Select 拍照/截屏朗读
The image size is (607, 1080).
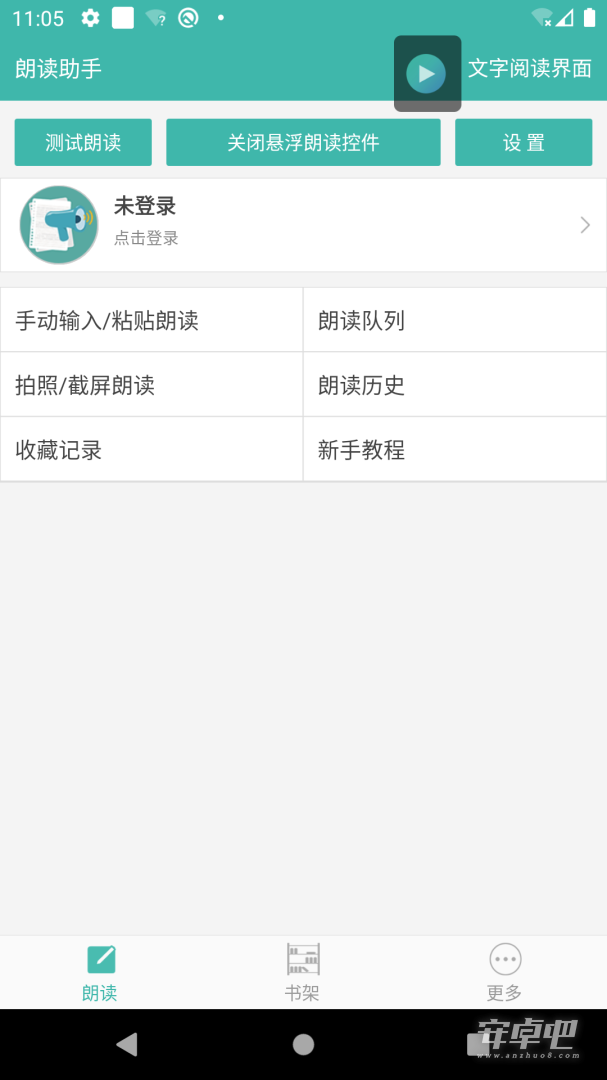(152, 385)
